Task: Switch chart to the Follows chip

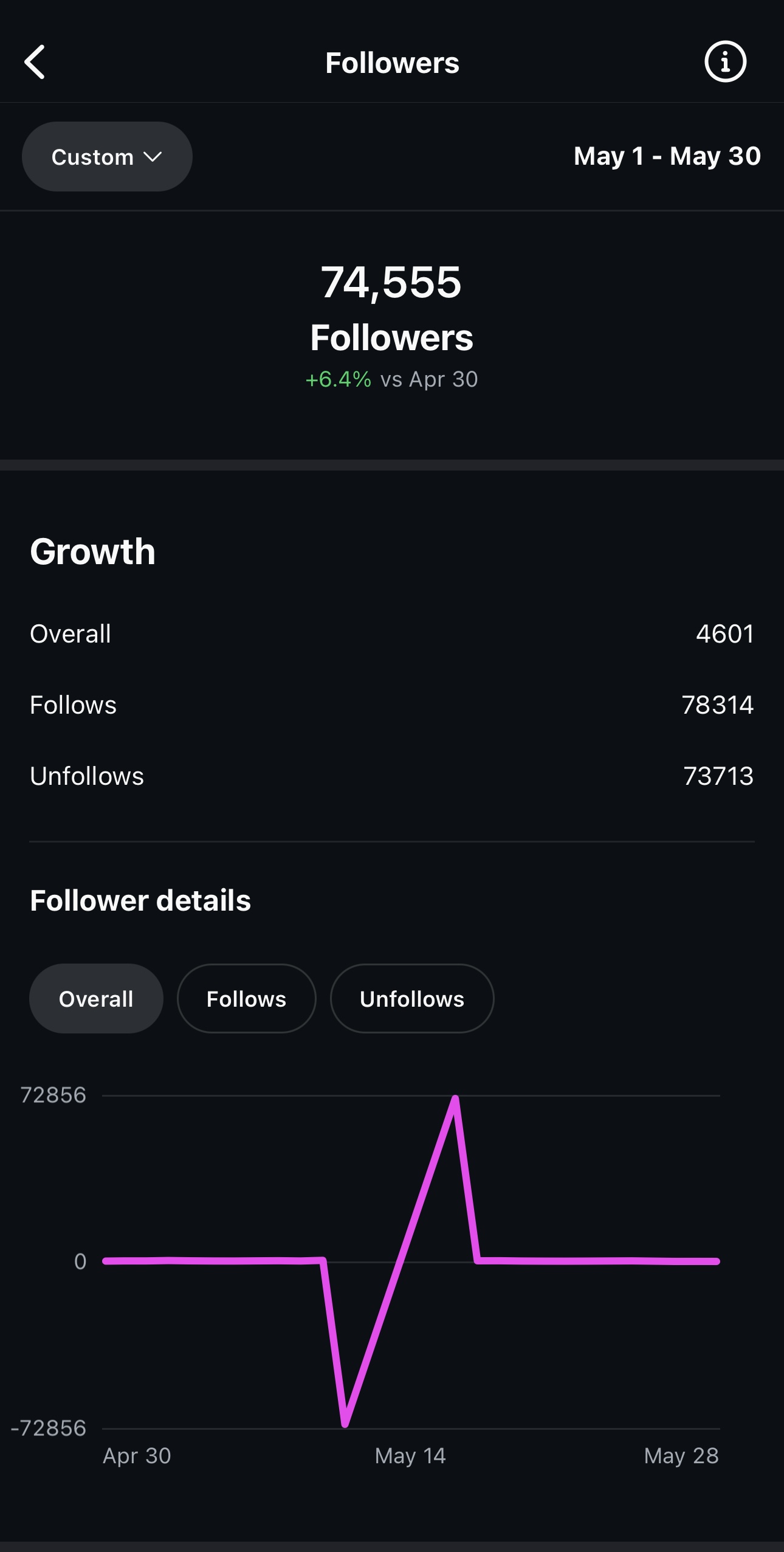Action: [246, 999]
